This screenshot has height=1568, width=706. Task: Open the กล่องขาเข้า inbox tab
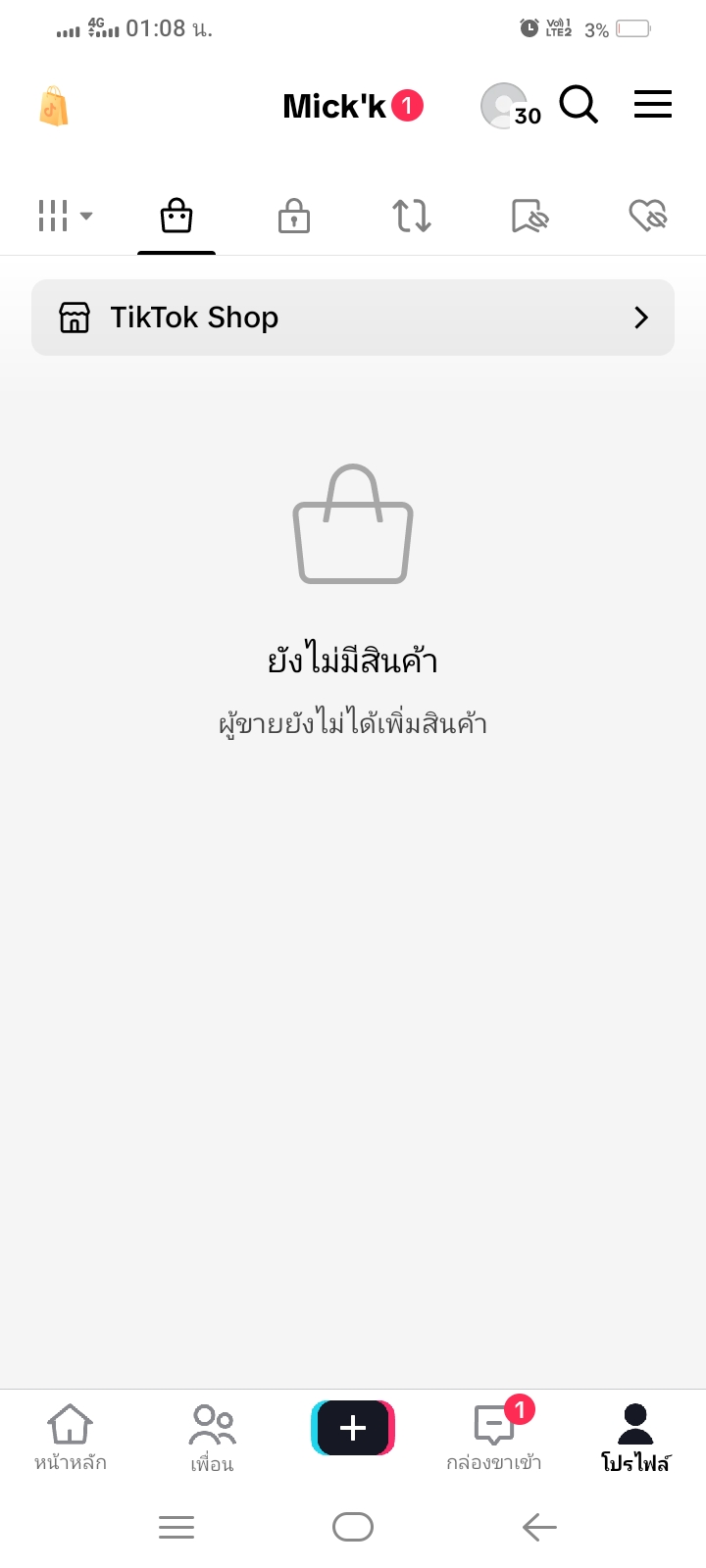(494, 1437)
